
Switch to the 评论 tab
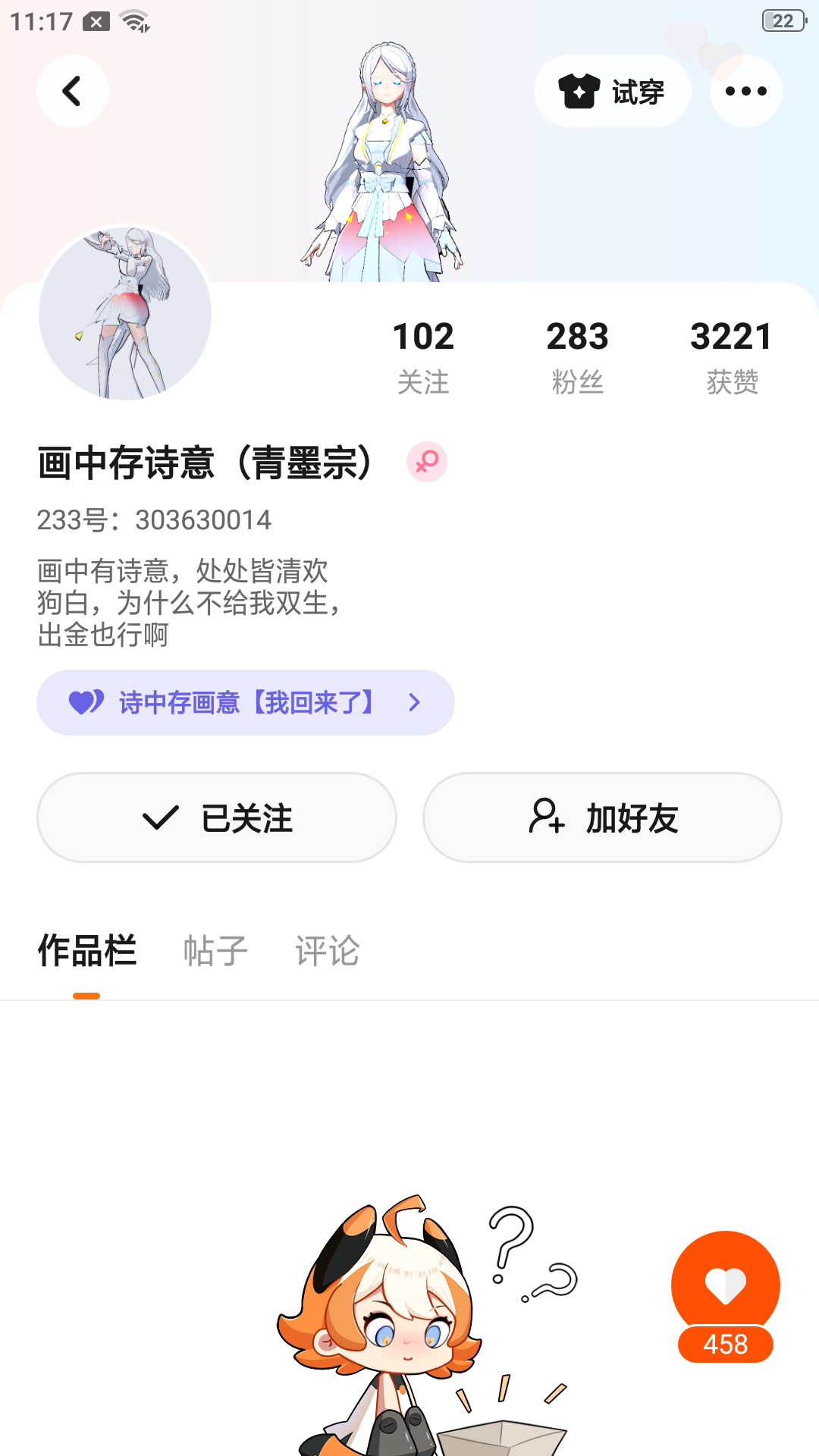[x=327, y=950]
